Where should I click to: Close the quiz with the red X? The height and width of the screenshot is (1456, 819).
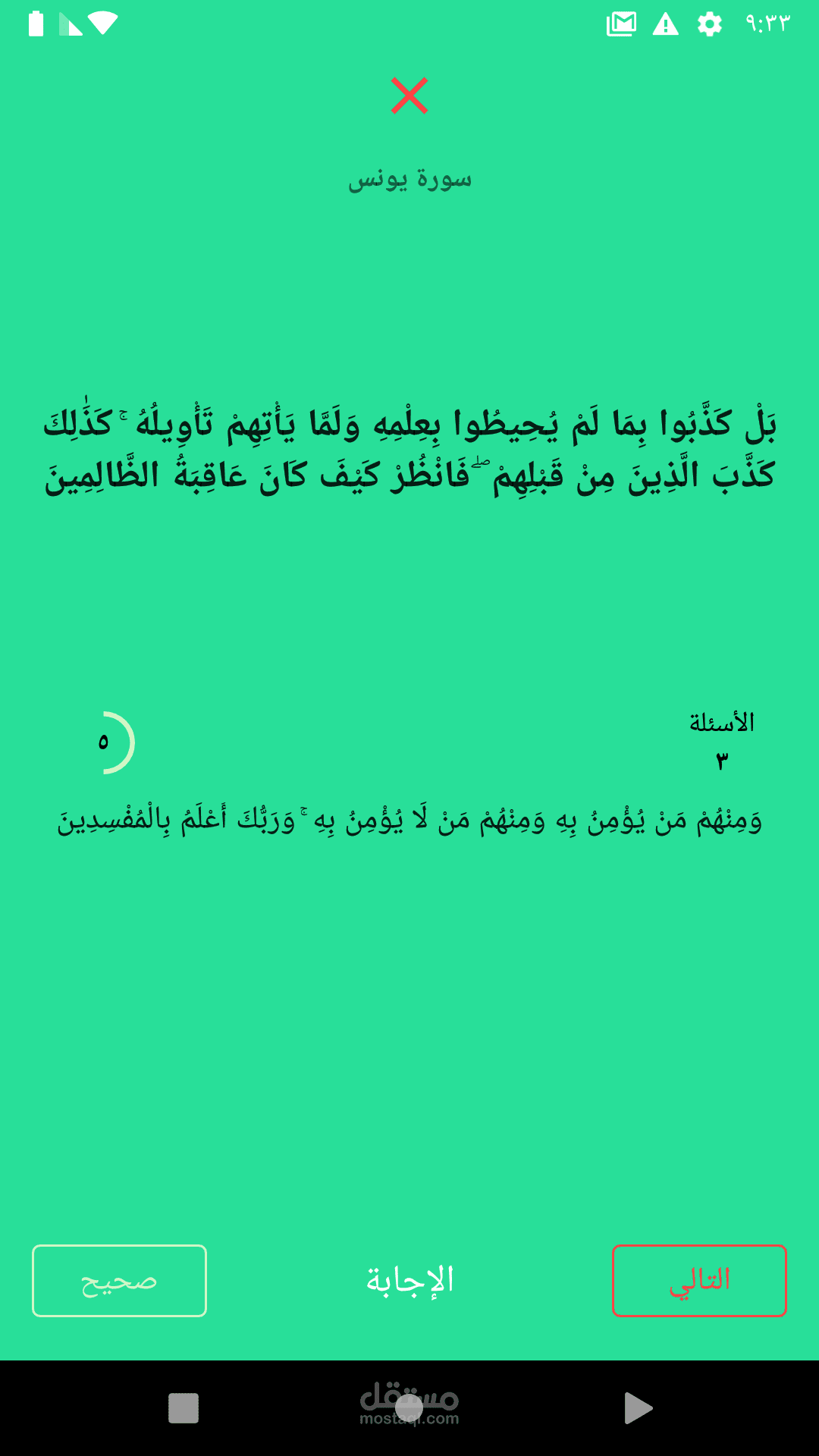pyautogui.click(x=409, y=96)
